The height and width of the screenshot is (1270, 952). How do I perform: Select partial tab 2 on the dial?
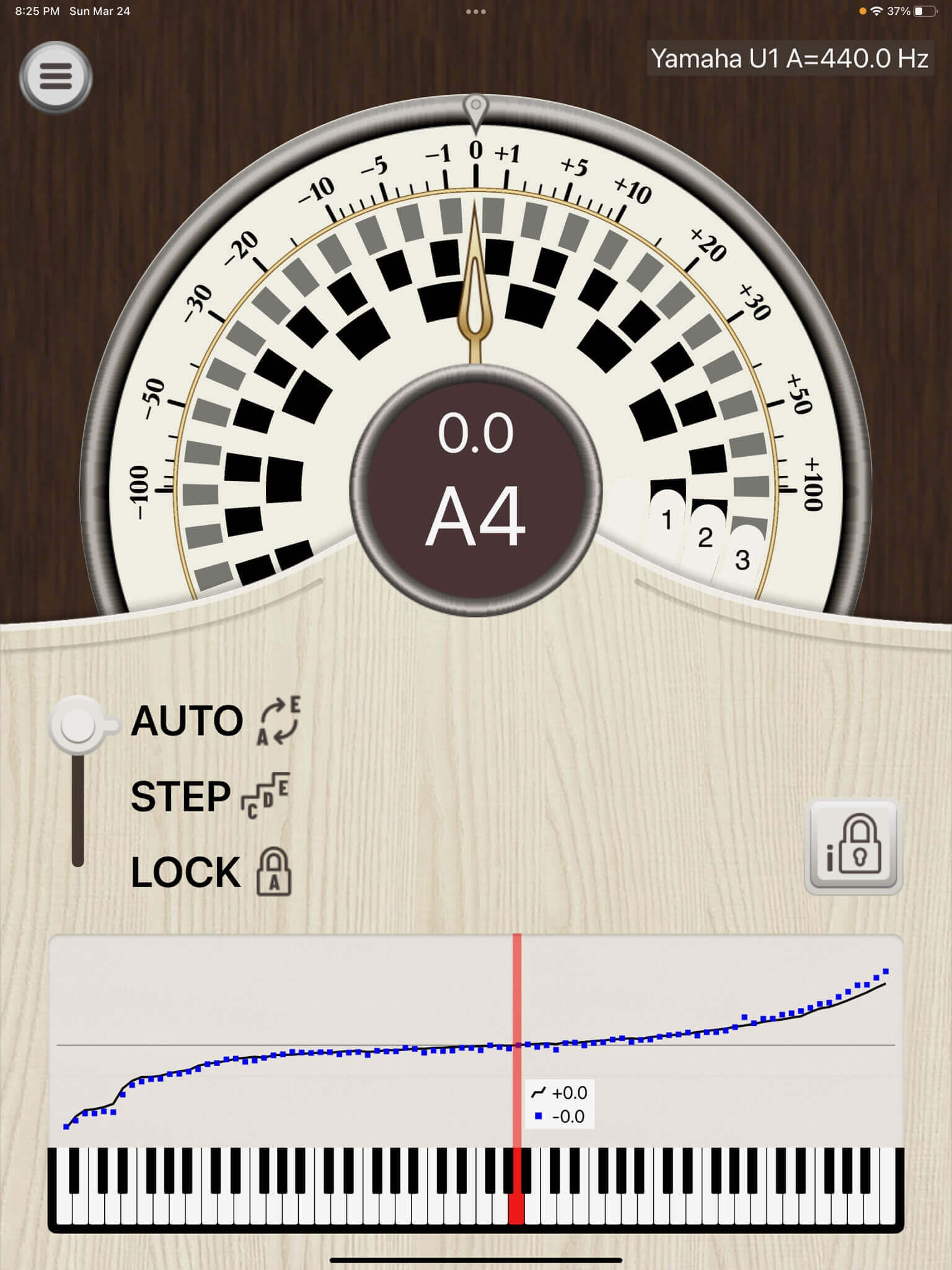pyautogui.click(x=705, y=537)
